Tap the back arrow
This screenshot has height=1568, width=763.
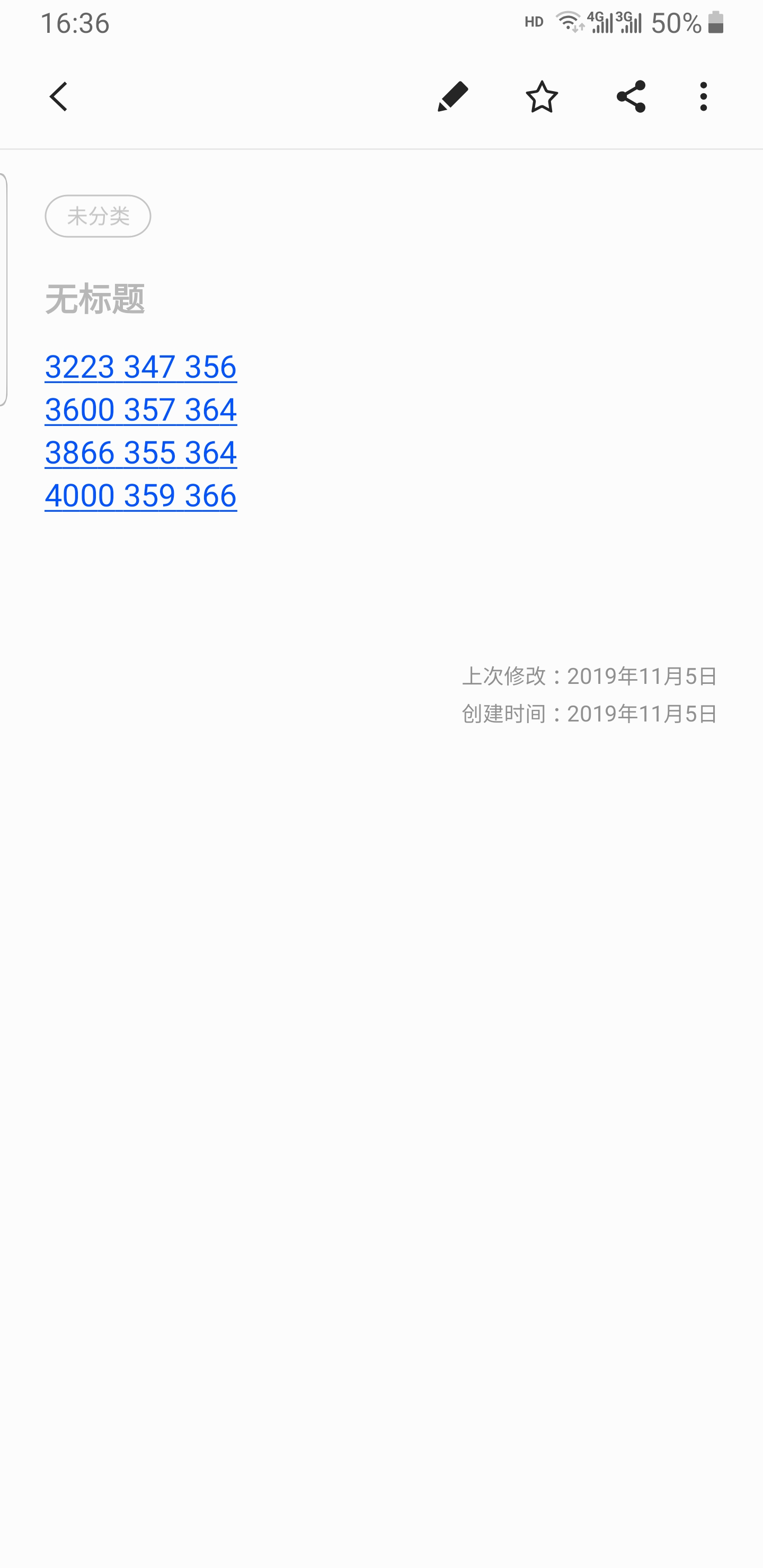pyautogui.click(x=58, y=96)
